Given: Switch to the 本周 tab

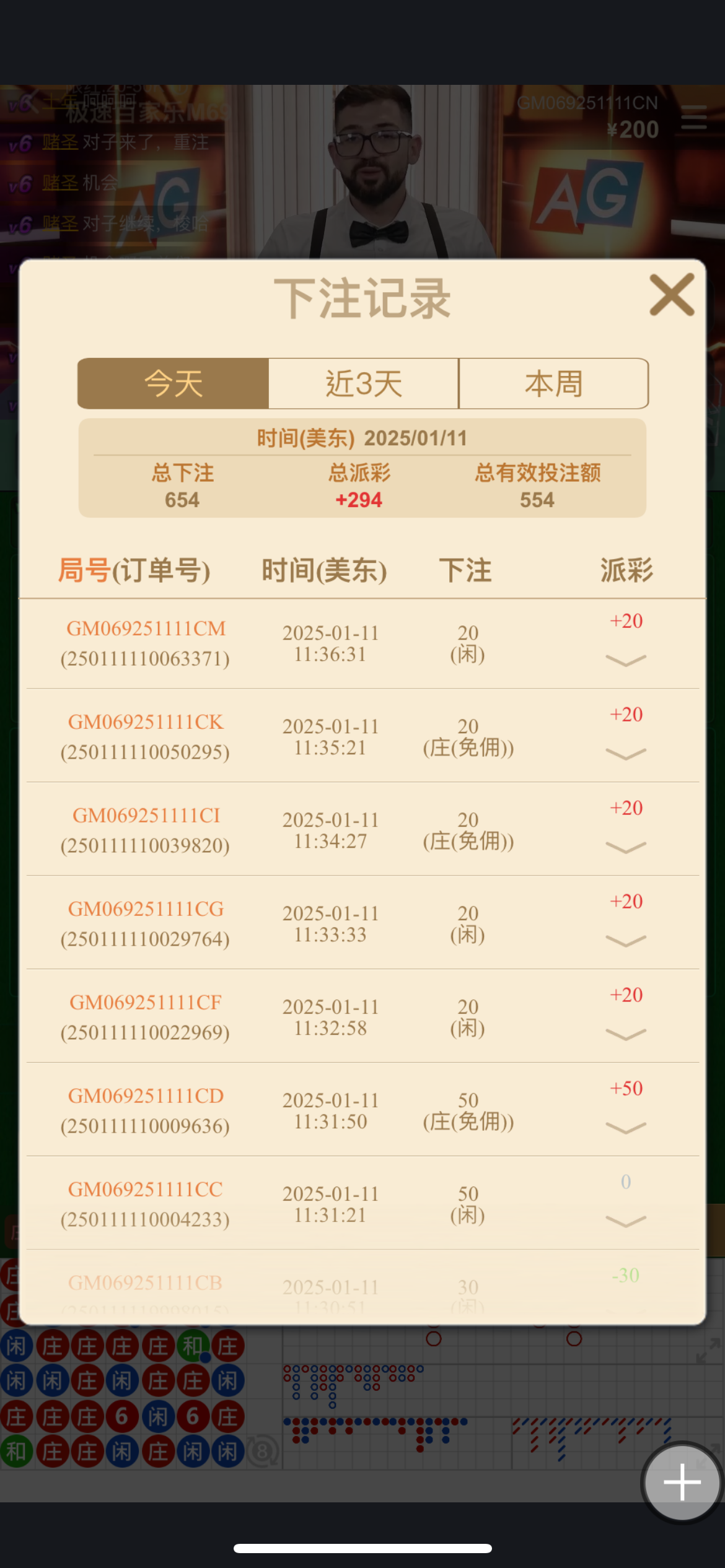Looking at the screenshot, I should pyautogui.click(x=553, y=383).
